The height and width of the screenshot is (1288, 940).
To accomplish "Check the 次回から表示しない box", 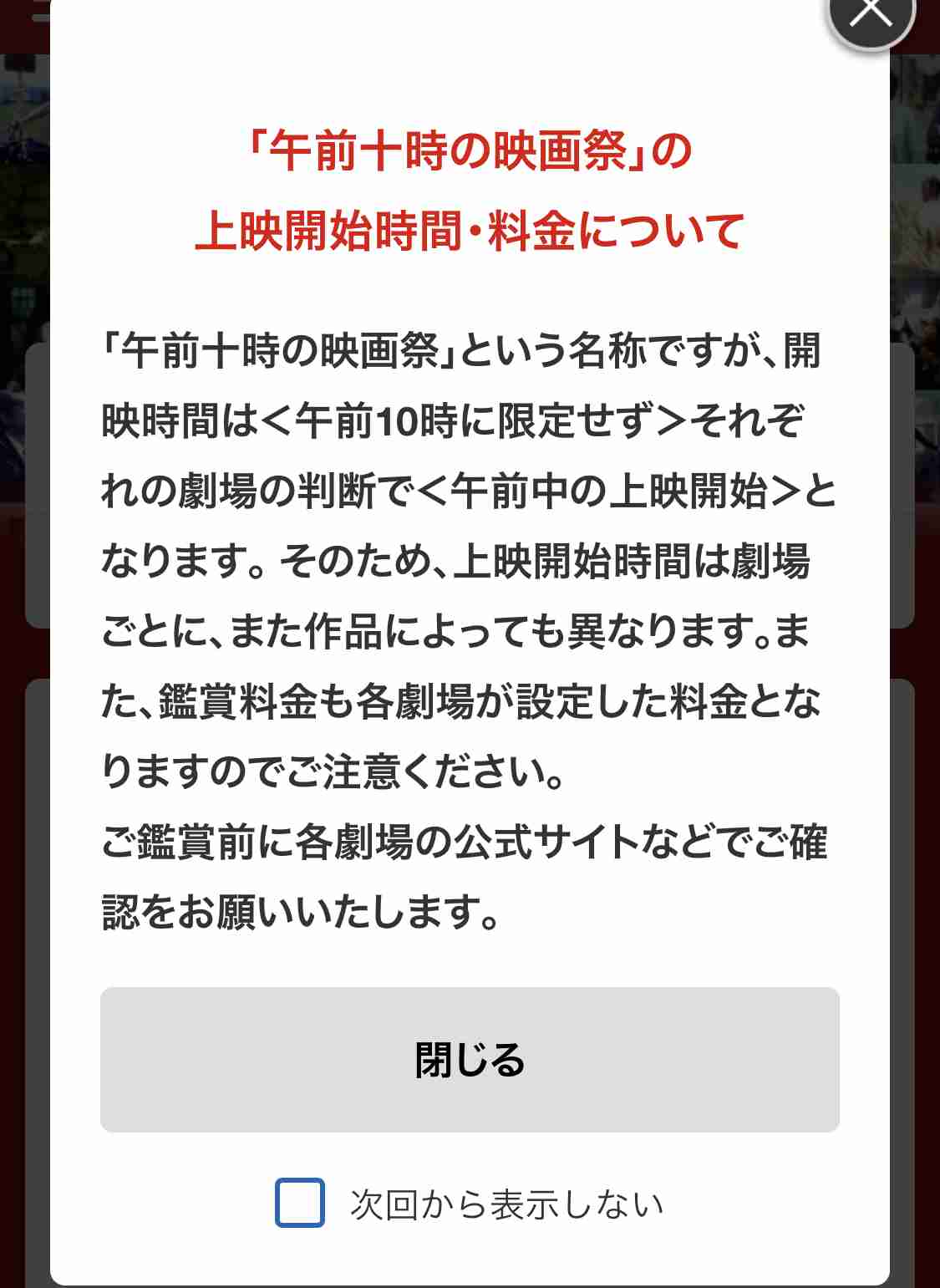I will 300,1203.
